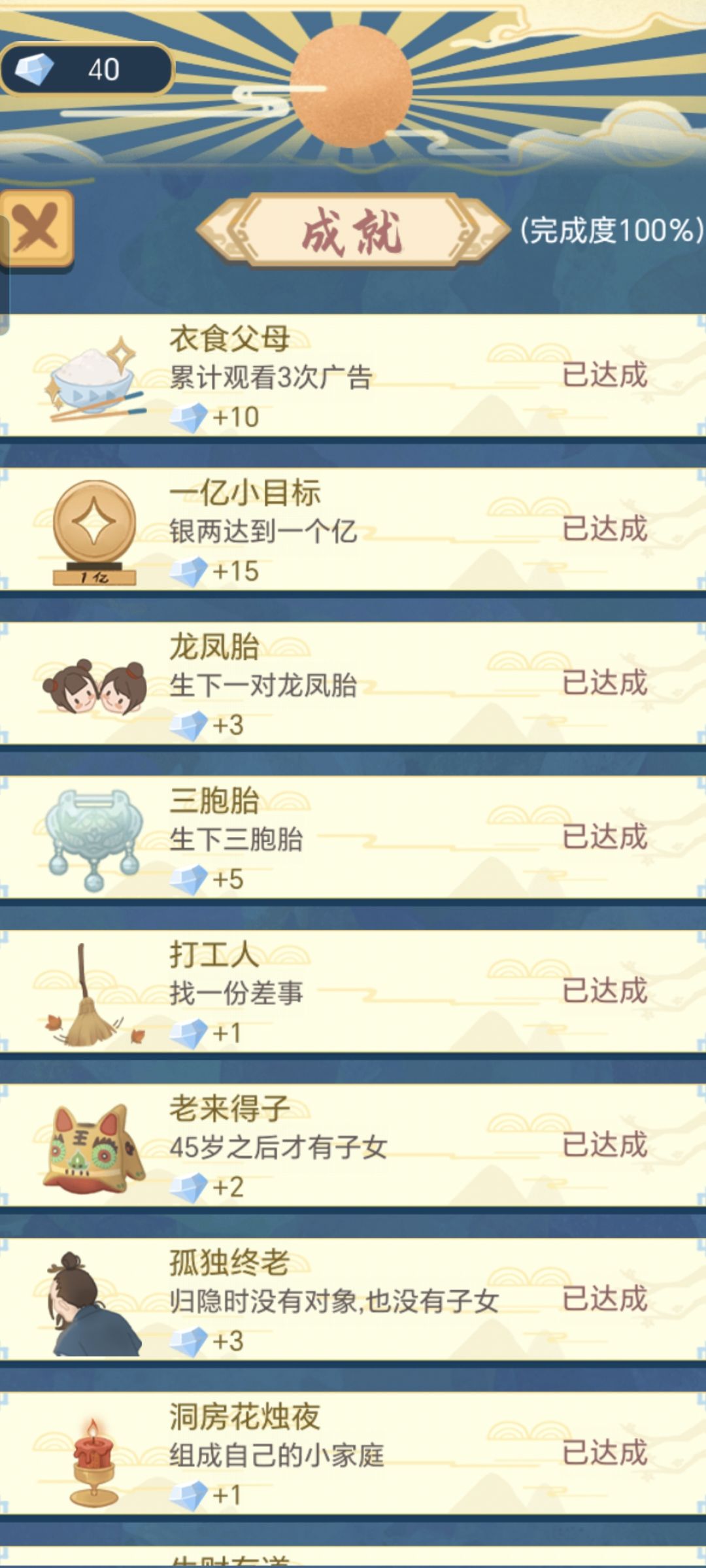Close the 成就 achievements screen
The height and width of the screenshot is (1568, 706).
[37, 229]
